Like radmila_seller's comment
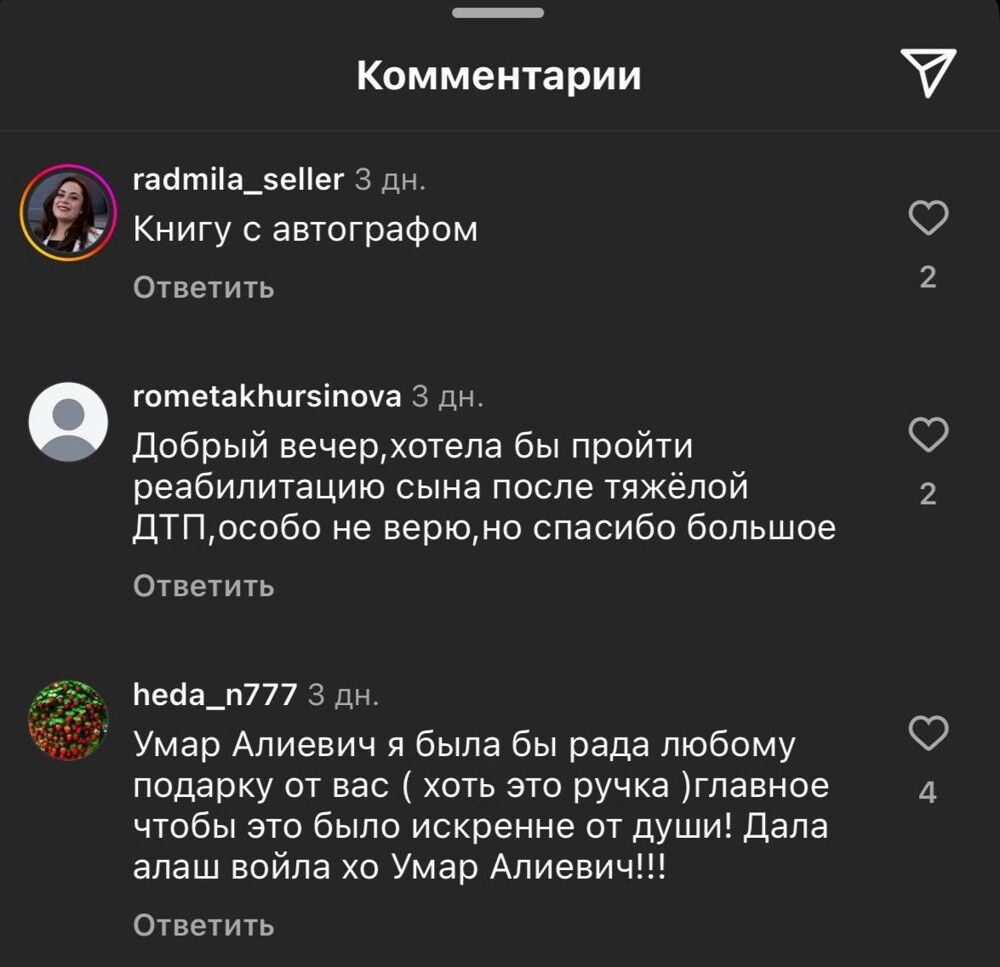The image size is (1000, 967). (x=927, y=217)
